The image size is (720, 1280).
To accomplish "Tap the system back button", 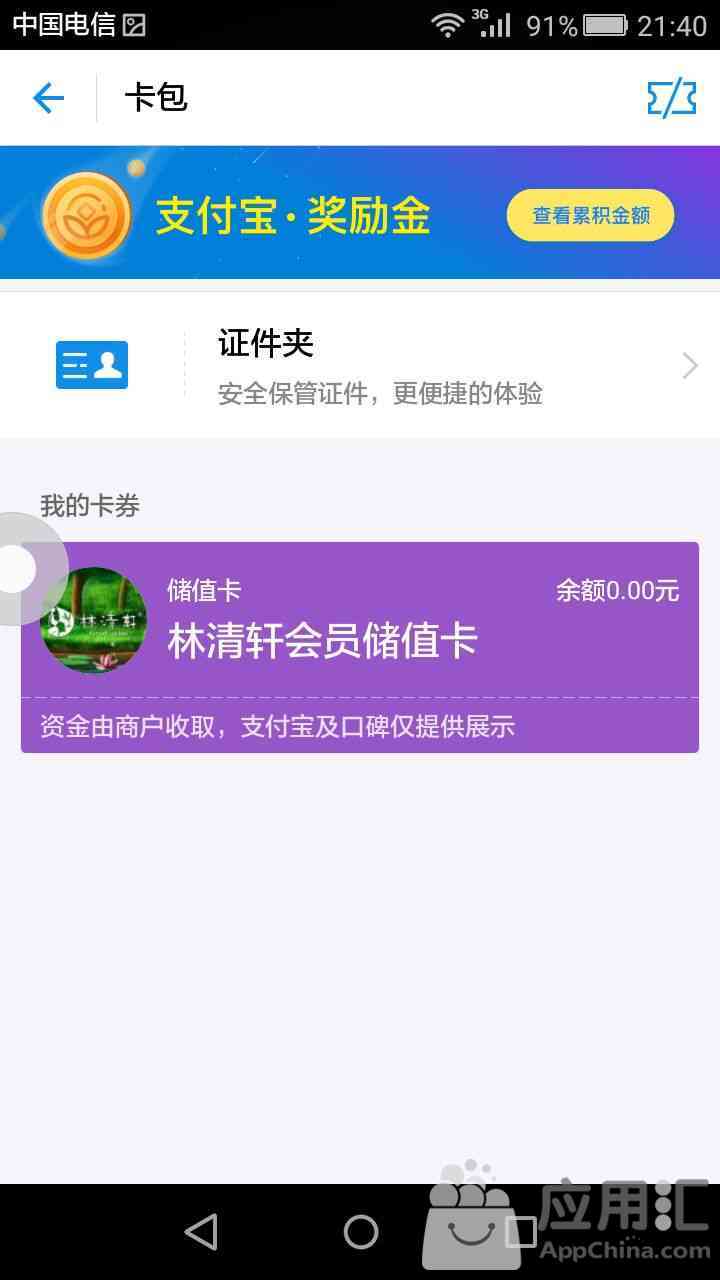I will tap(201, 1232).
